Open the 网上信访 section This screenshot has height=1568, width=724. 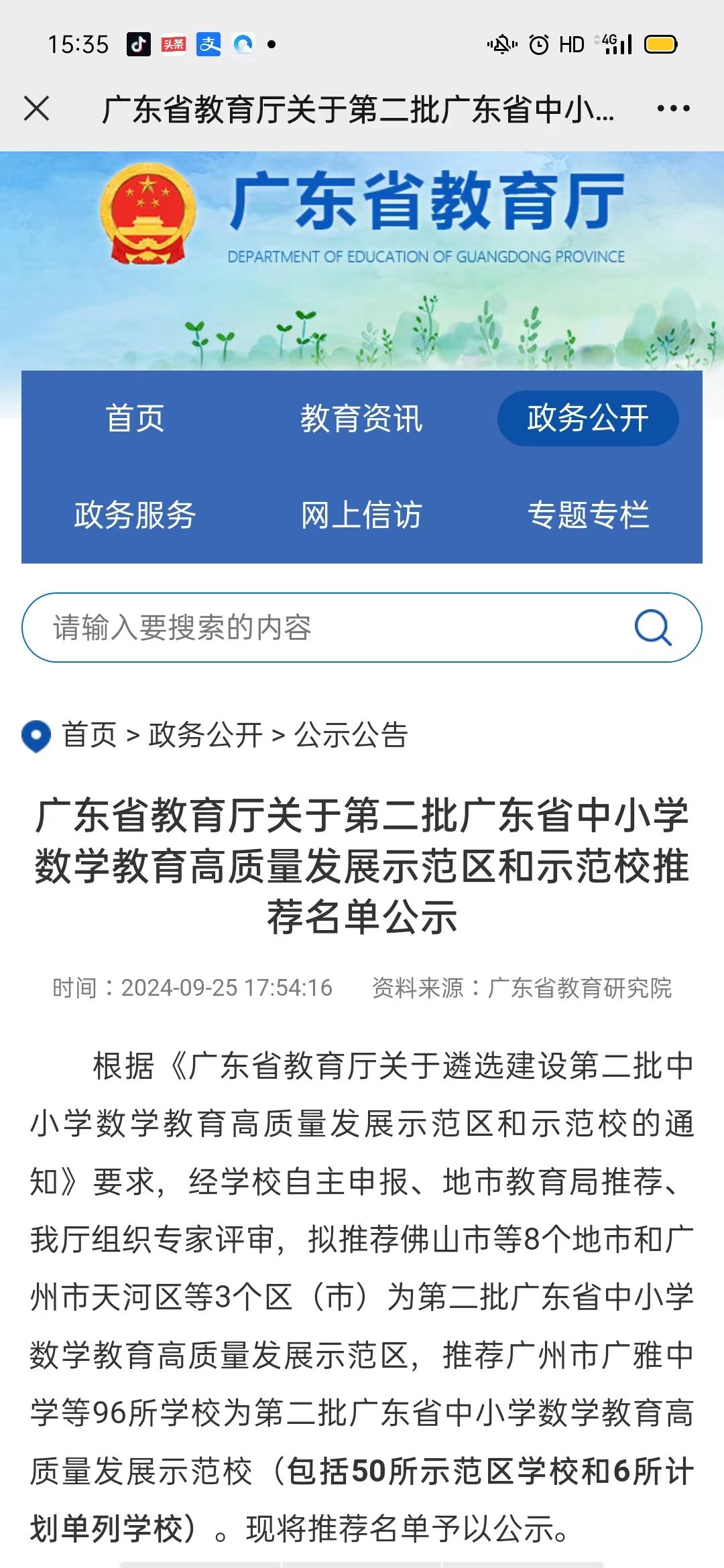(361, 515)
